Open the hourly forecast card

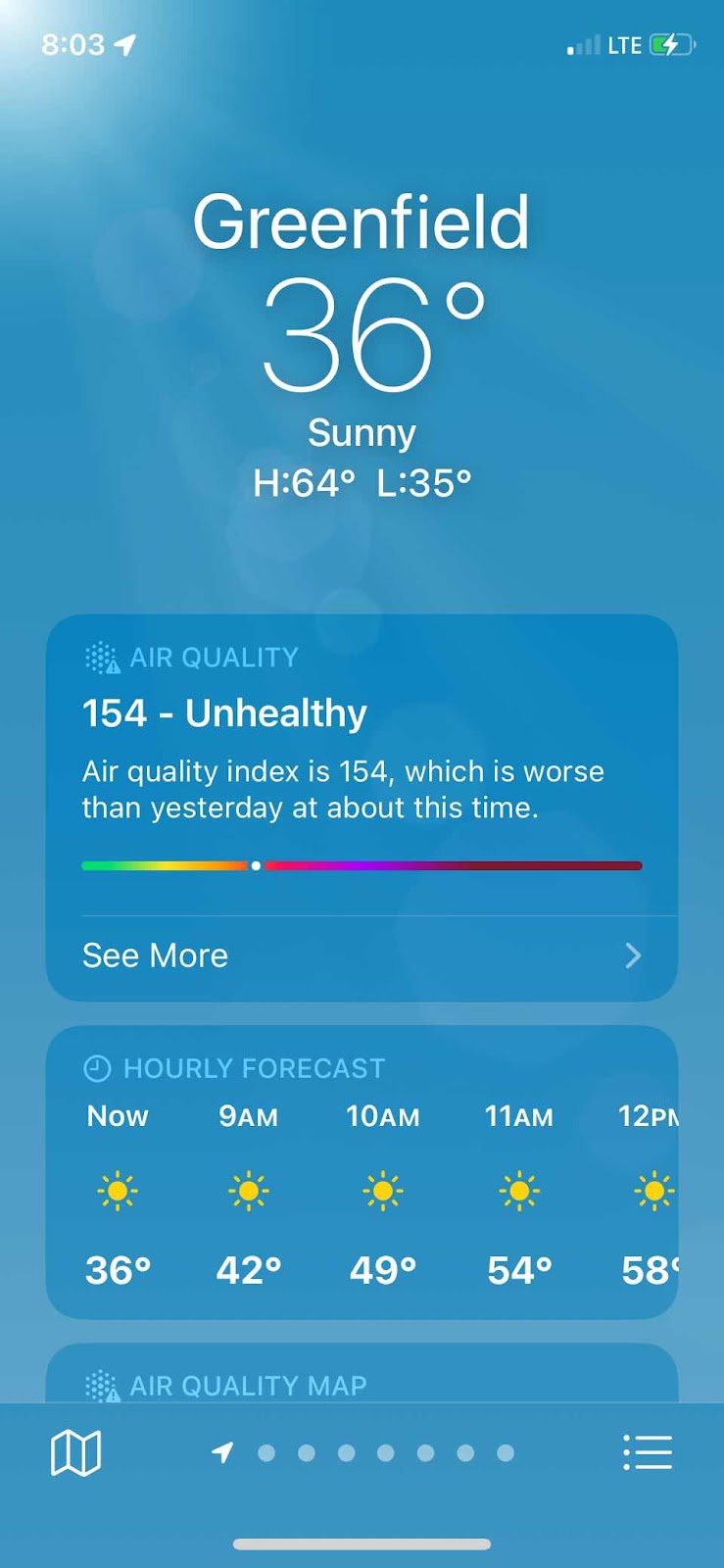[362, 1172]
